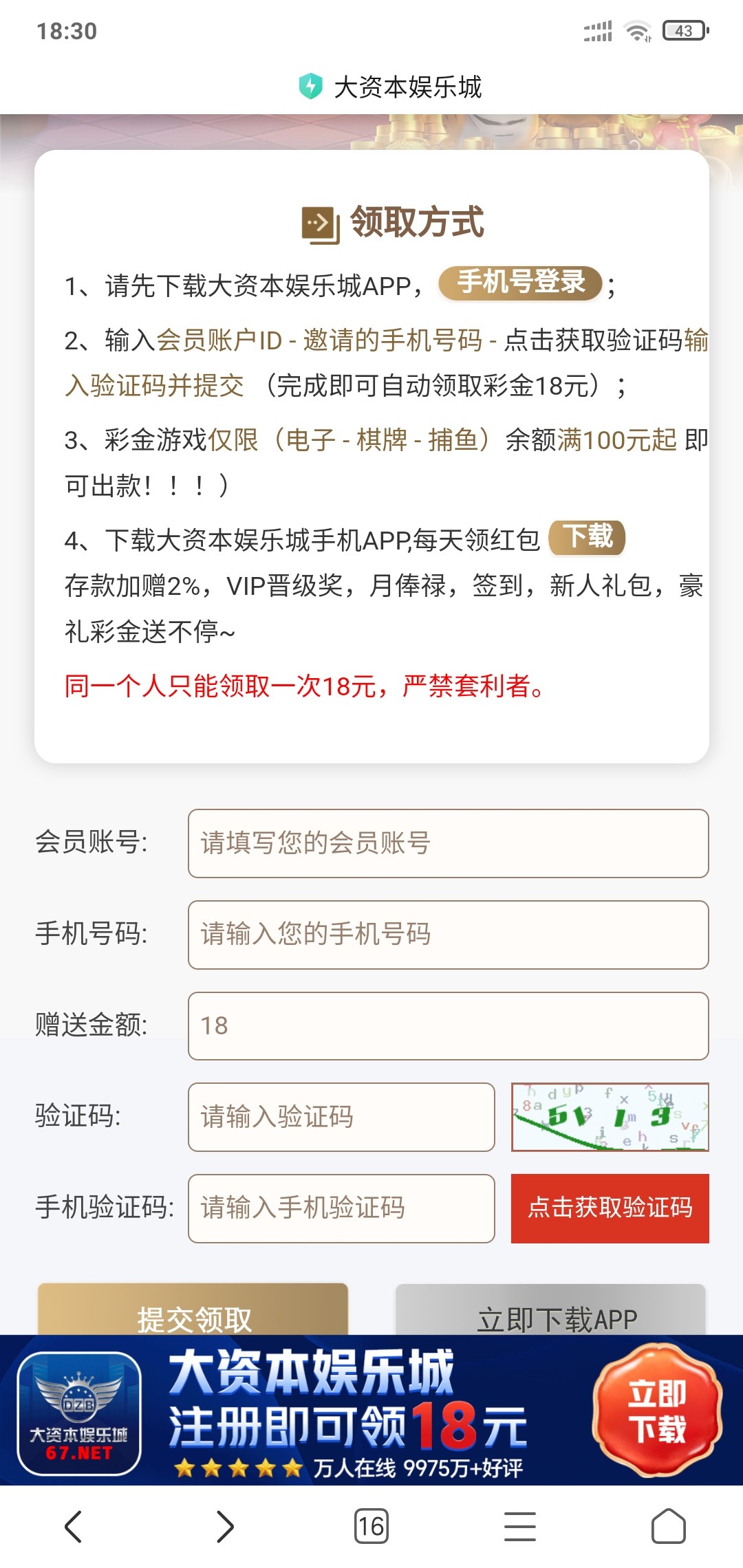The height and width of the screenshot is (1568, 743).
Task: Focus the 请输入验证码 captcha field
Action: click(x=341, y=1117)
